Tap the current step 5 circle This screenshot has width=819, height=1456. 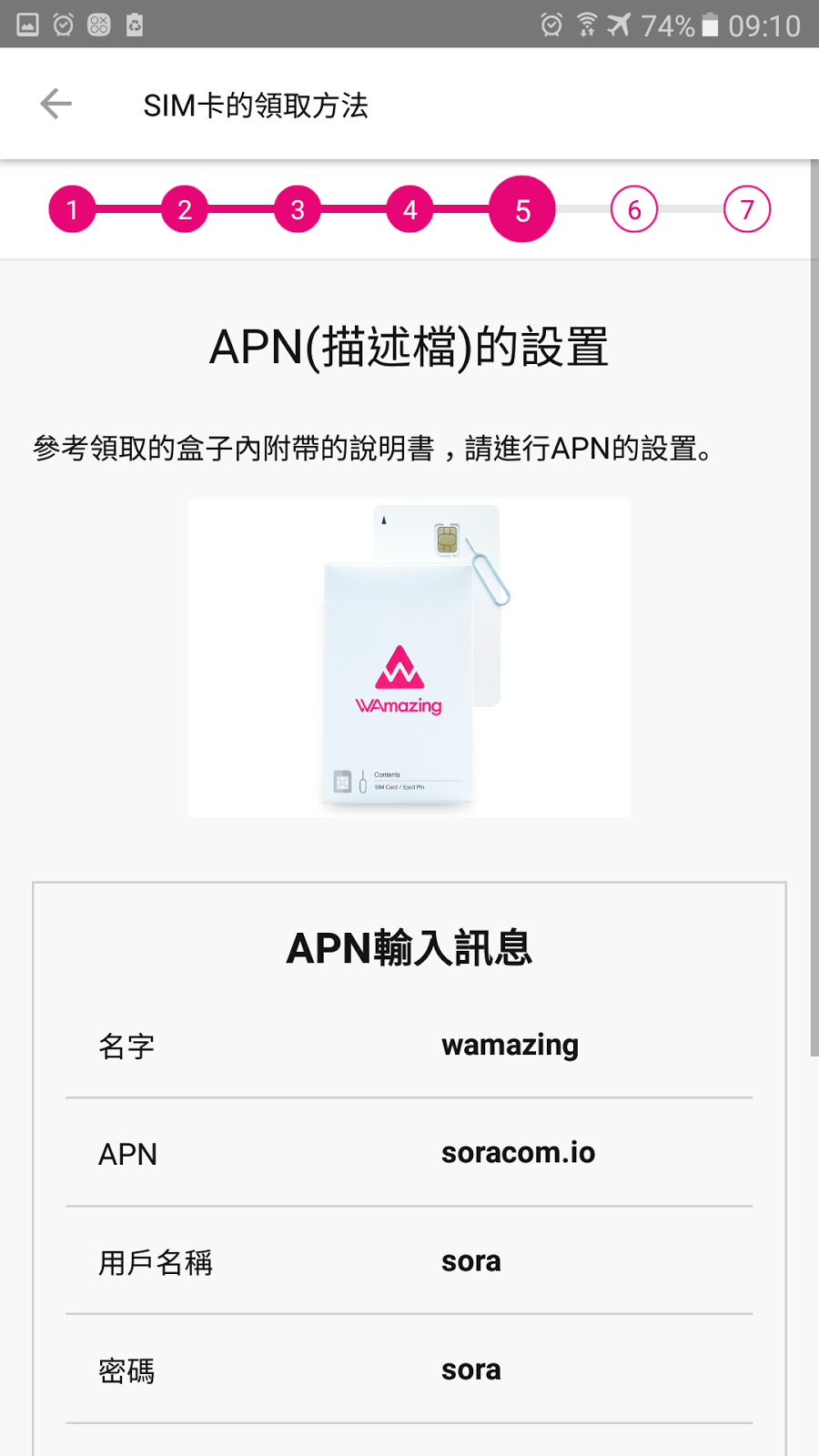[x=522, y=209]
